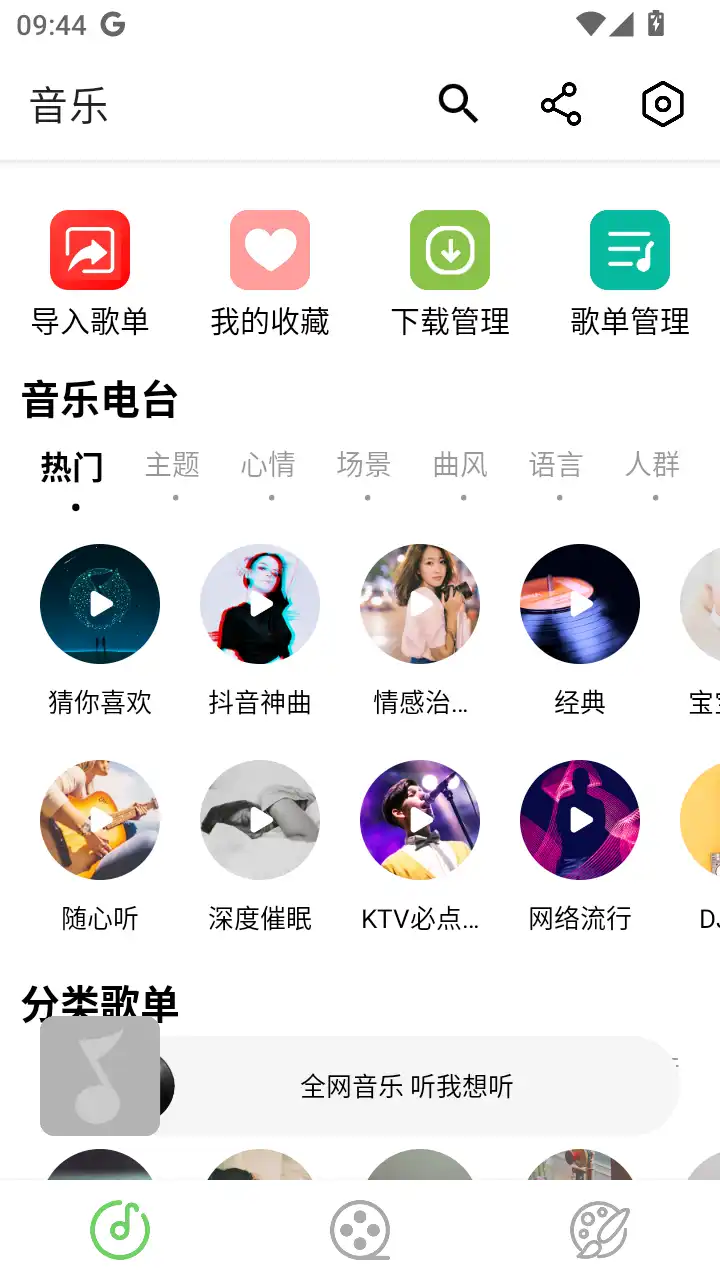The width and height of the screenshot is (720, 1280).
Task: Open the 人群 category tab
Action: (653, 465)
